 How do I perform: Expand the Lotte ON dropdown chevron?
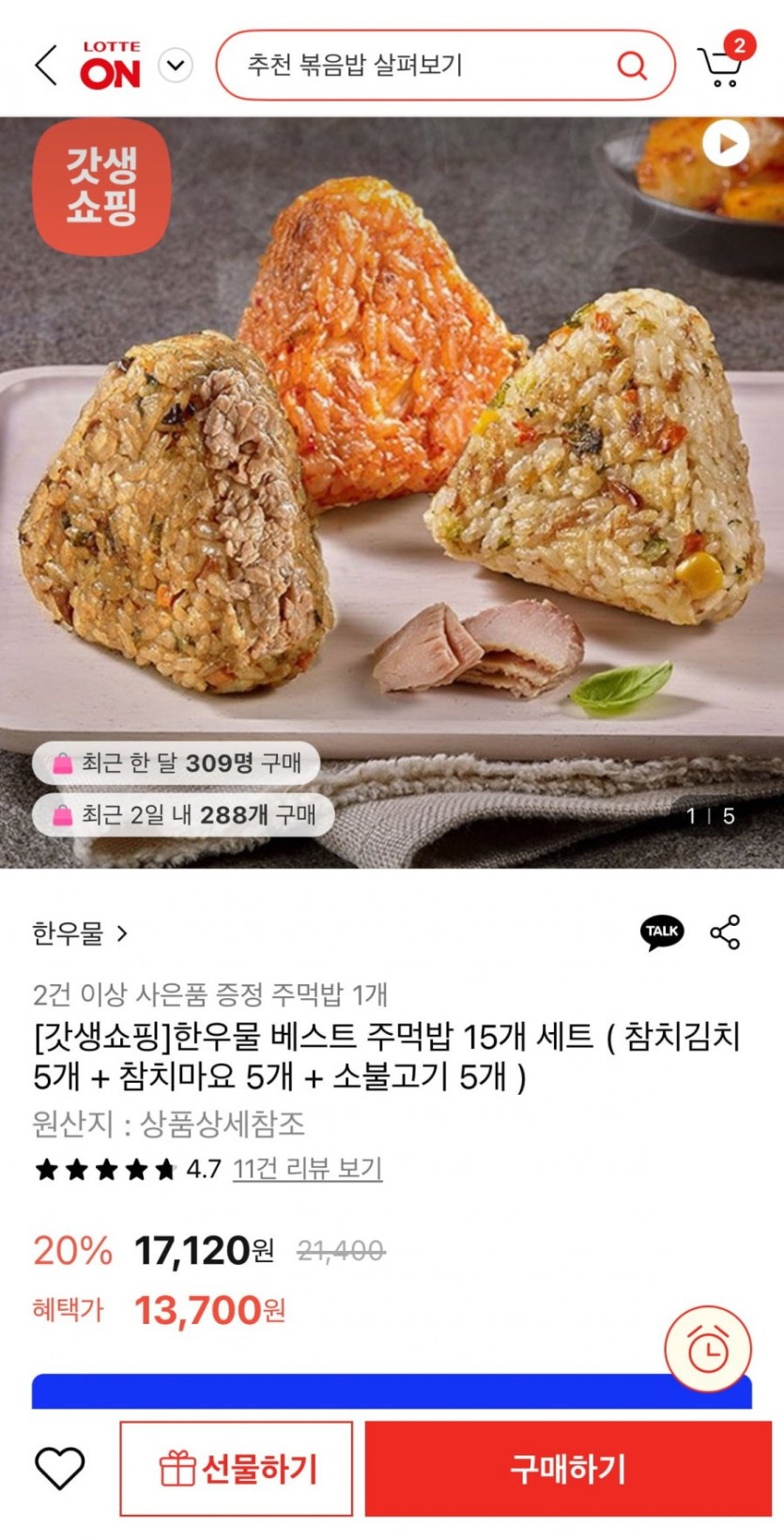pyautogui.click(x=176, y=66)
